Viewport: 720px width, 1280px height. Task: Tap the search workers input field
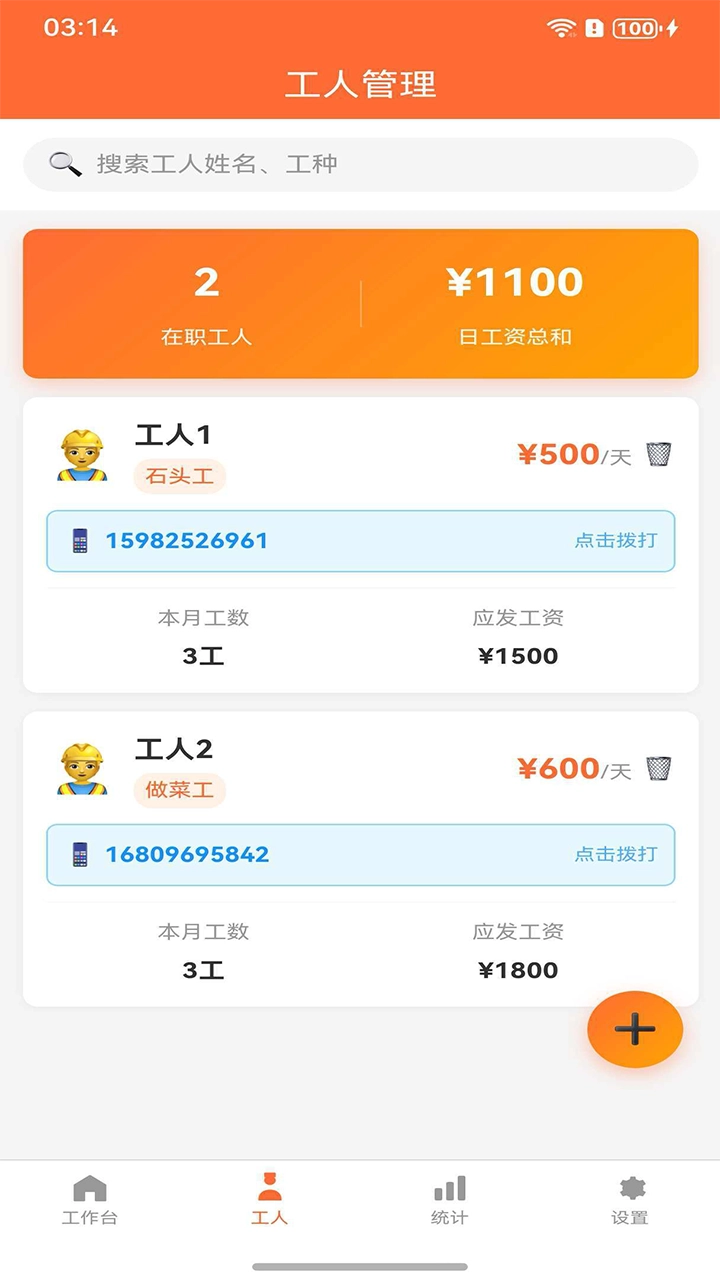point(360,163)
